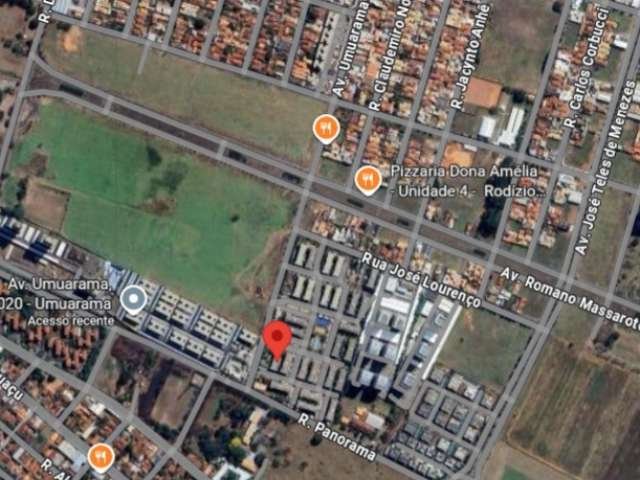Open the Pizzaria Dona Amelia restaurant marker
This screenshot has width=640, height=480.
coord(368,180)
